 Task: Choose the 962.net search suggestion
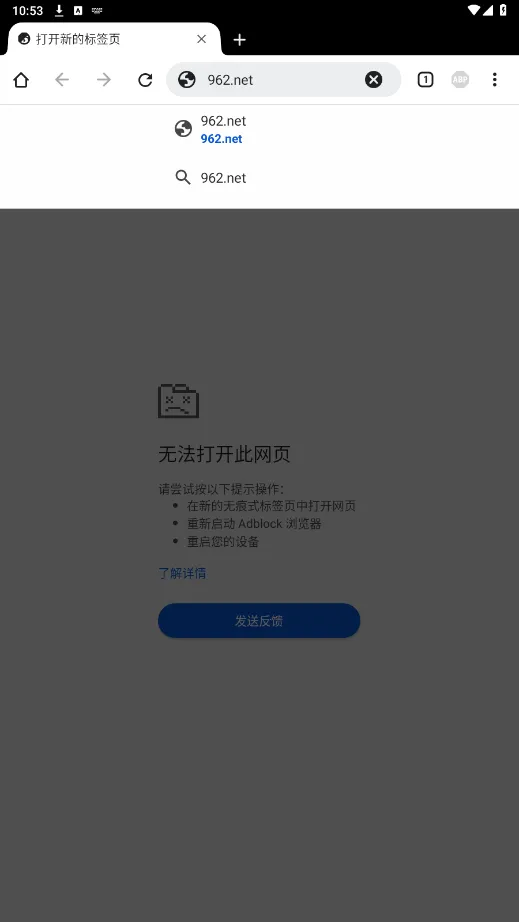click(x=259, y=178)
